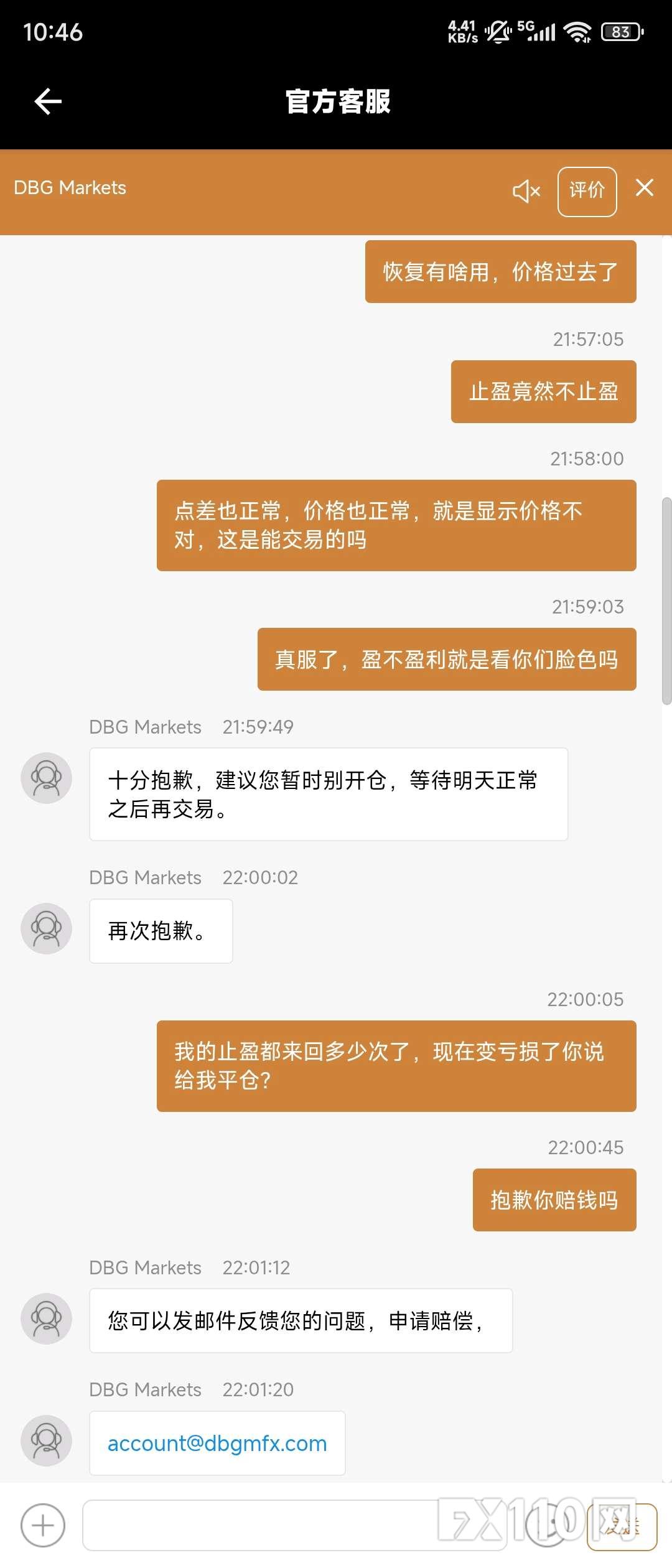Close the DBG Markets chat session
Screen dimensions: 672x1568
click(x=645, y=188)
